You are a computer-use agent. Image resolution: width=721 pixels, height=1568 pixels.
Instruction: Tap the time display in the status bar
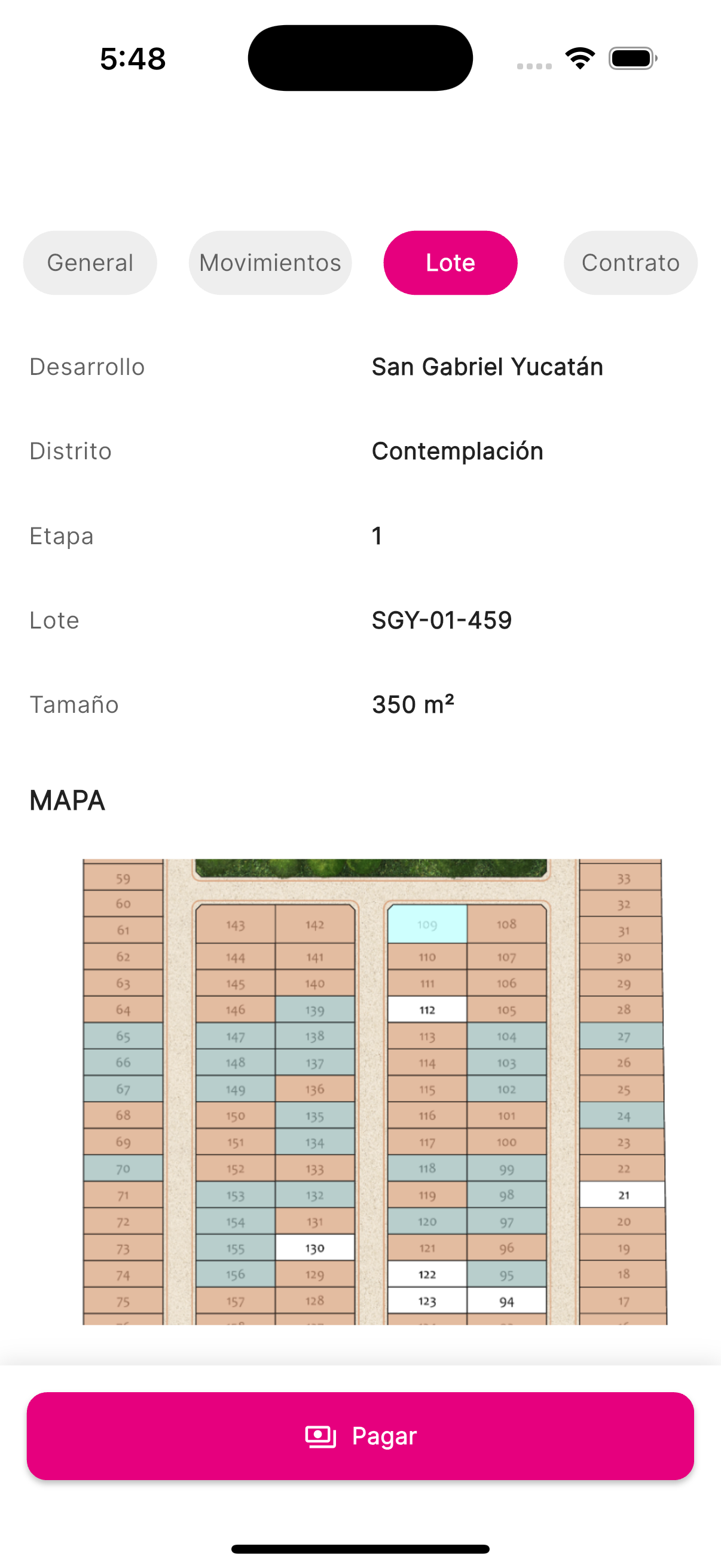(x=133, y=59)
